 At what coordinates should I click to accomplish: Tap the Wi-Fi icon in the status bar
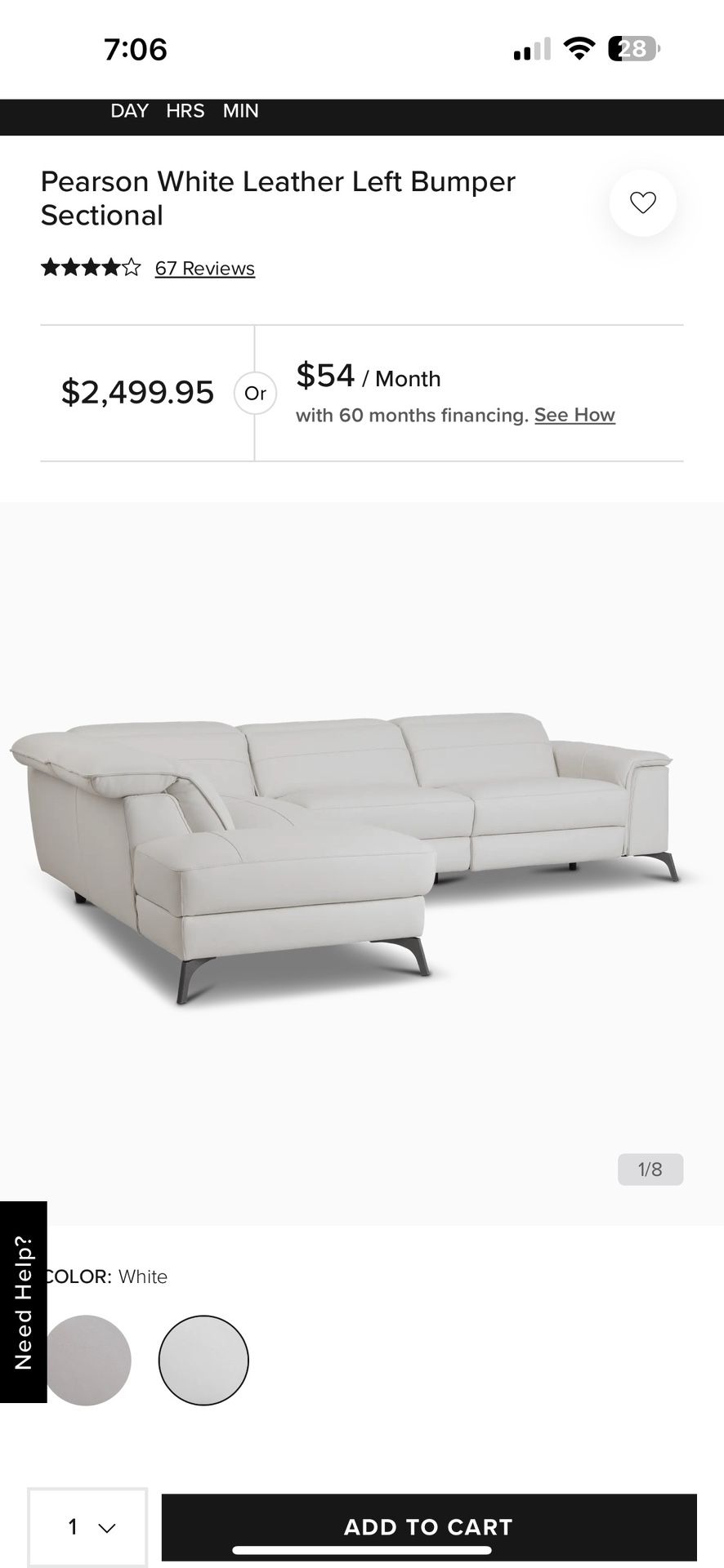(x=581, y=49)
